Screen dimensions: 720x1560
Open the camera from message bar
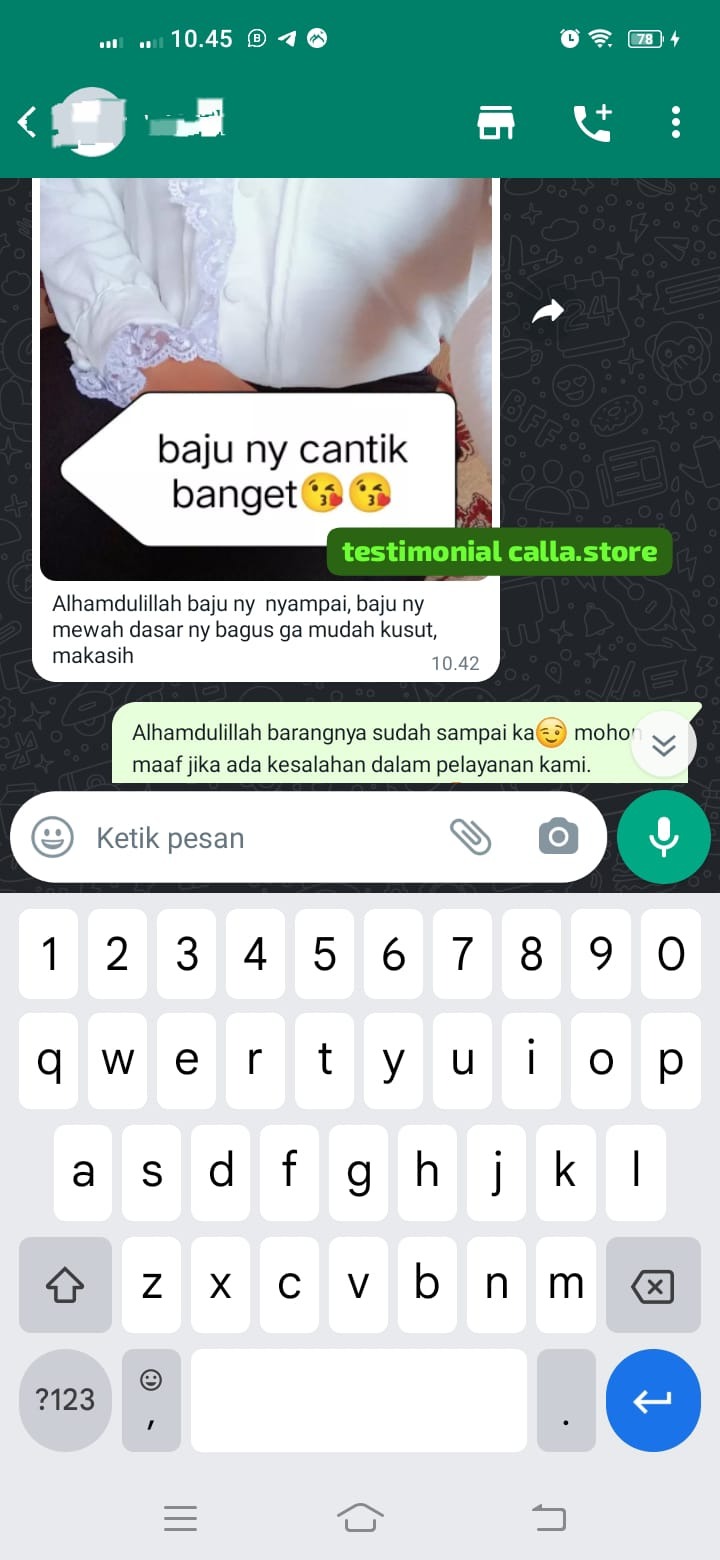pyautogui.click(x=558, y=837)
